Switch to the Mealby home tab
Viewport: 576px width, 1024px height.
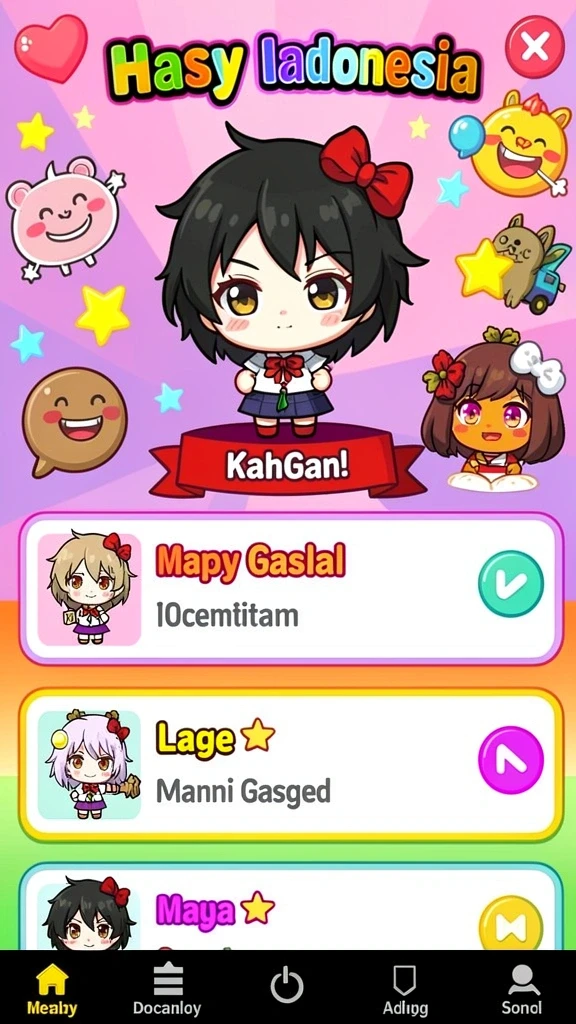pos(52,989)
